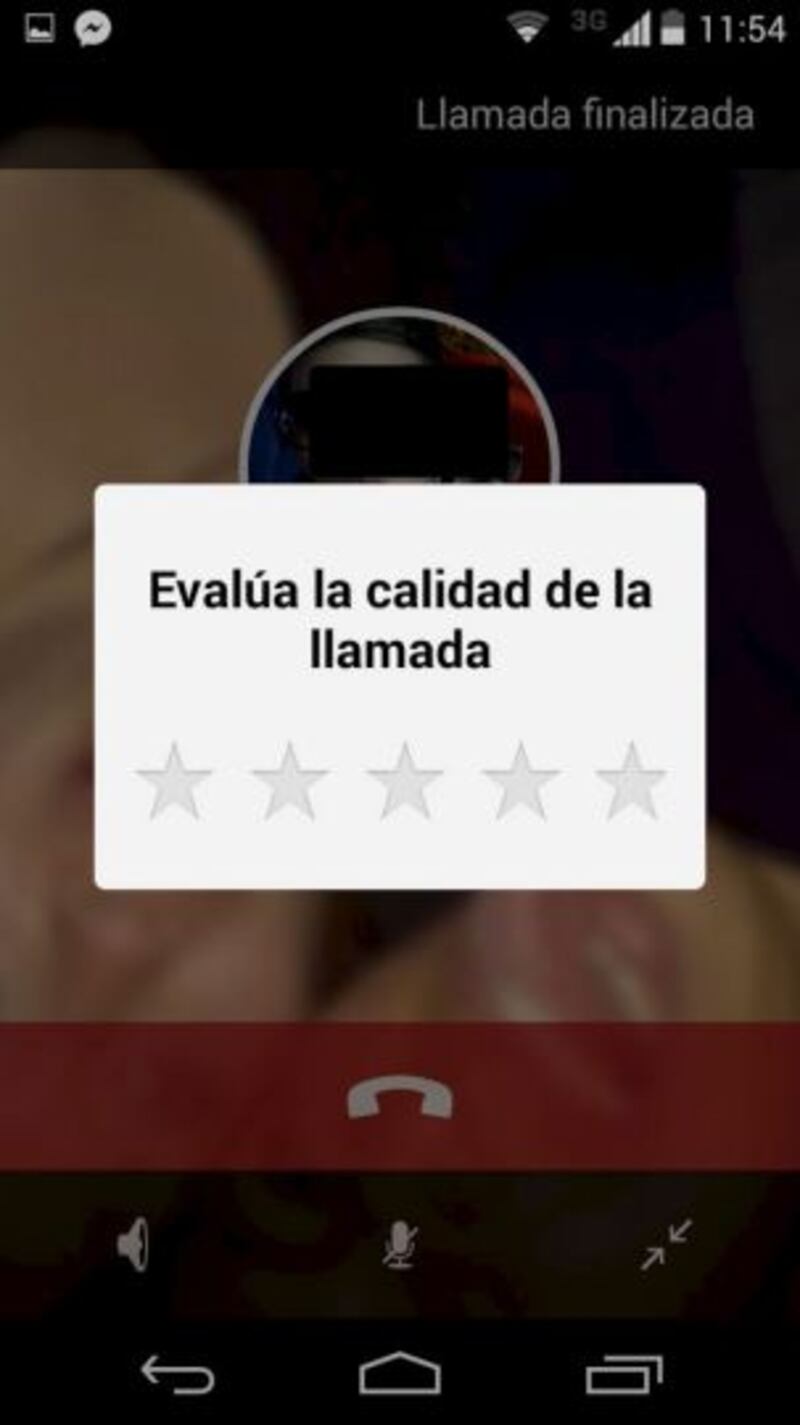Viewport: 800px width, 1425px height.
Task: Rate the call one star
Action: (x=174, y=782)
